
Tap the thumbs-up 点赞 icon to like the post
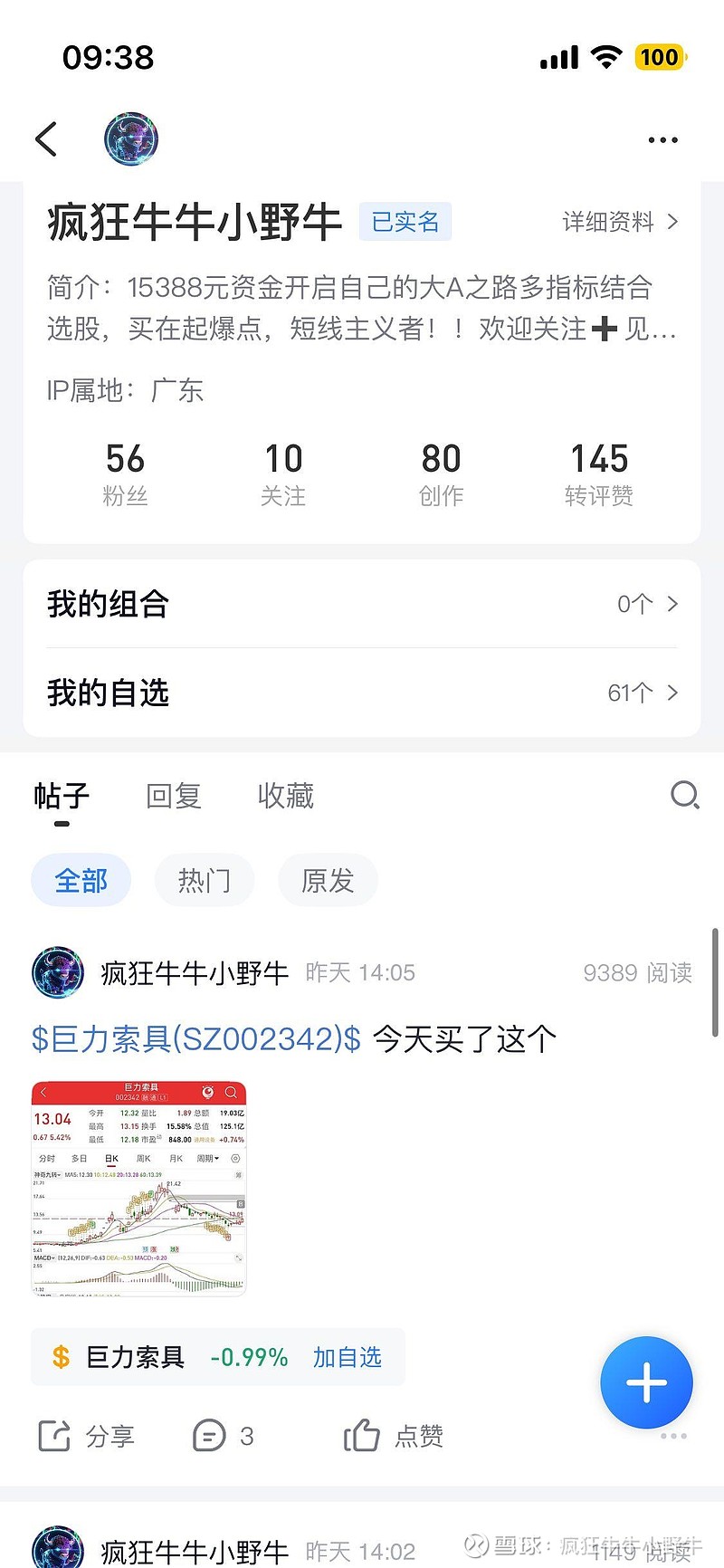point(394,1436)
